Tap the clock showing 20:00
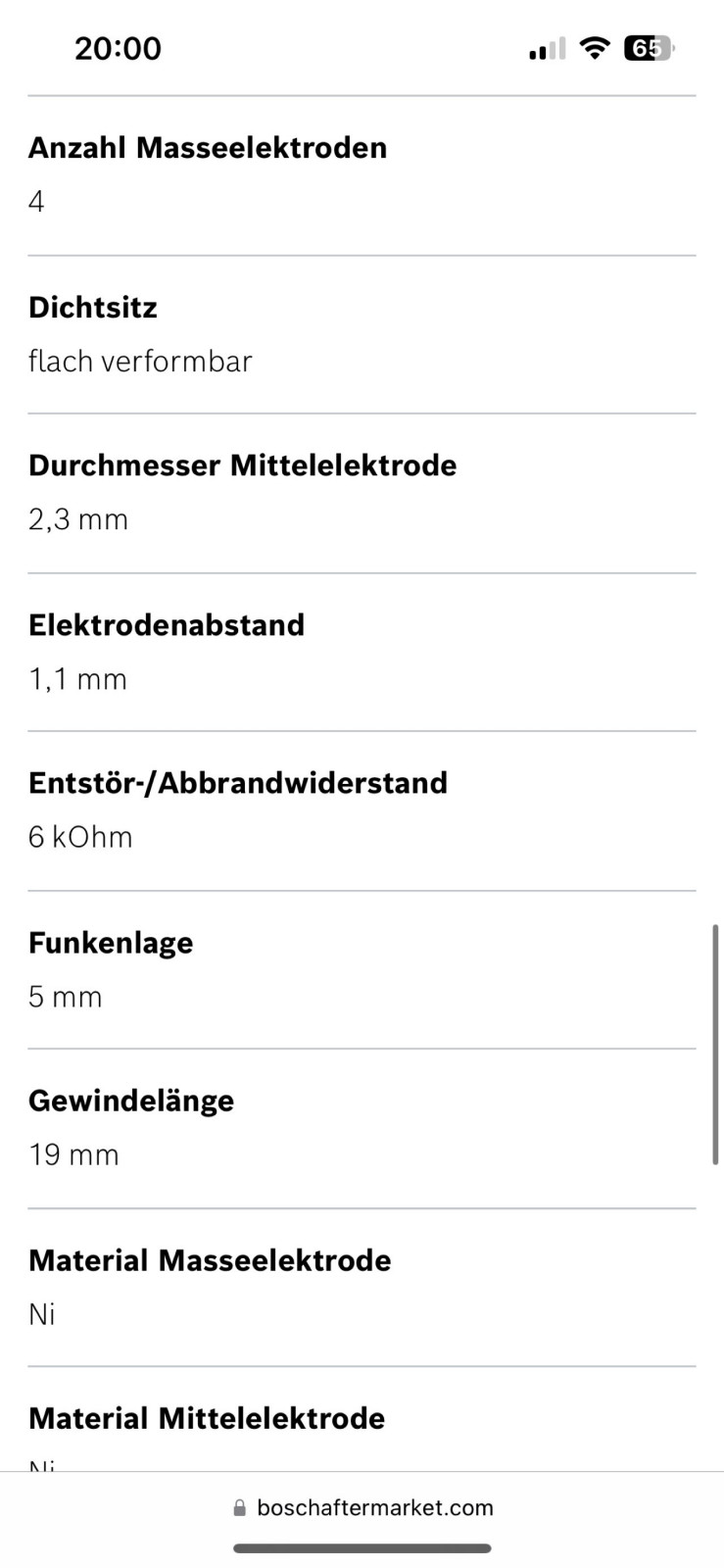Viewport: 724px width, 1568px height. 119,47
